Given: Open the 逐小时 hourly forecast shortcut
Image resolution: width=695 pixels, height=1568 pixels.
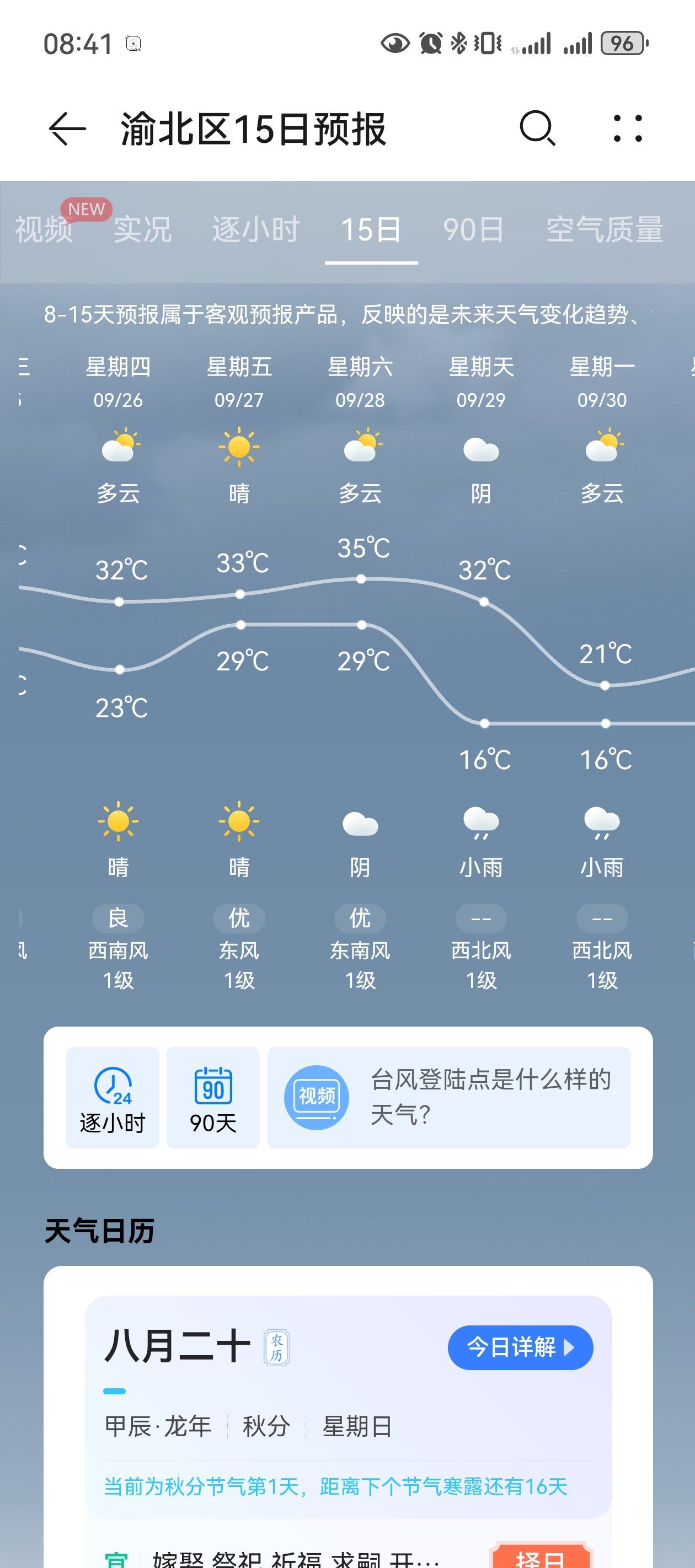Looking at the screenshot, I should click(113, 1098).
